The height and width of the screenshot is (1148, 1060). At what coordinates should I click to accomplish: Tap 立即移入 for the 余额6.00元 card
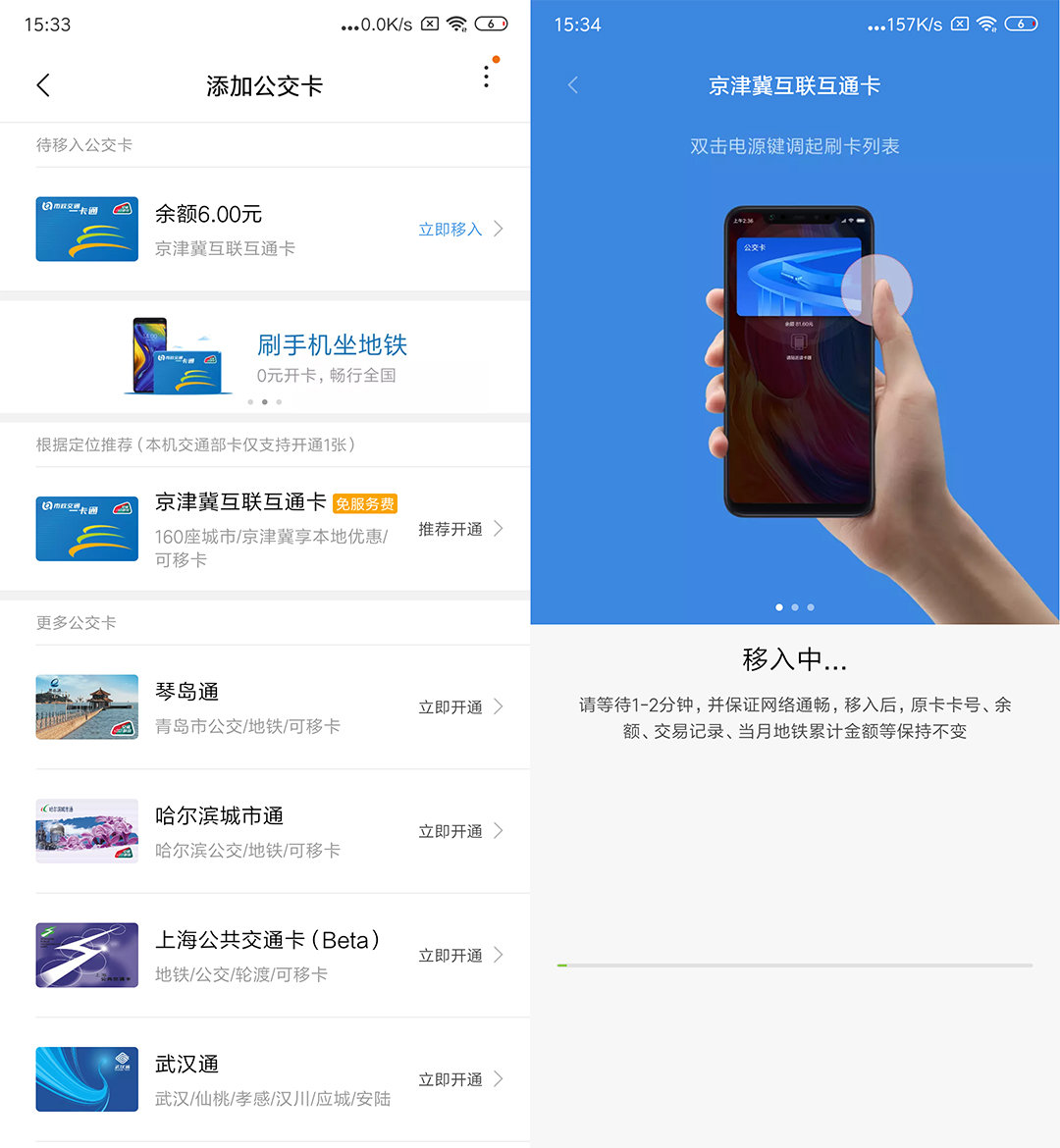coord(459,230)
